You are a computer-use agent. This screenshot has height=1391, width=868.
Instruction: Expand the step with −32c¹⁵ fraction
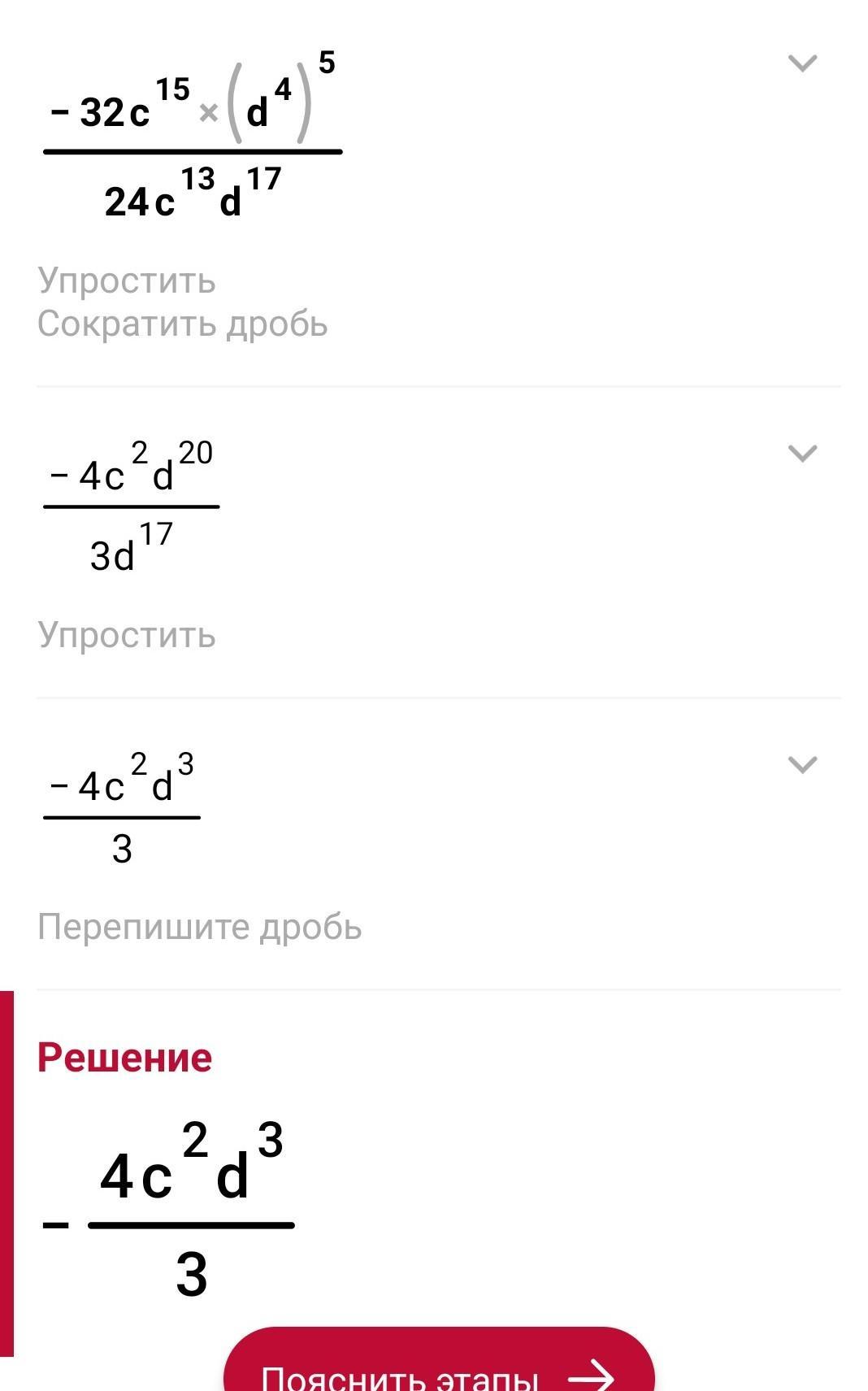tap(802, 63)
